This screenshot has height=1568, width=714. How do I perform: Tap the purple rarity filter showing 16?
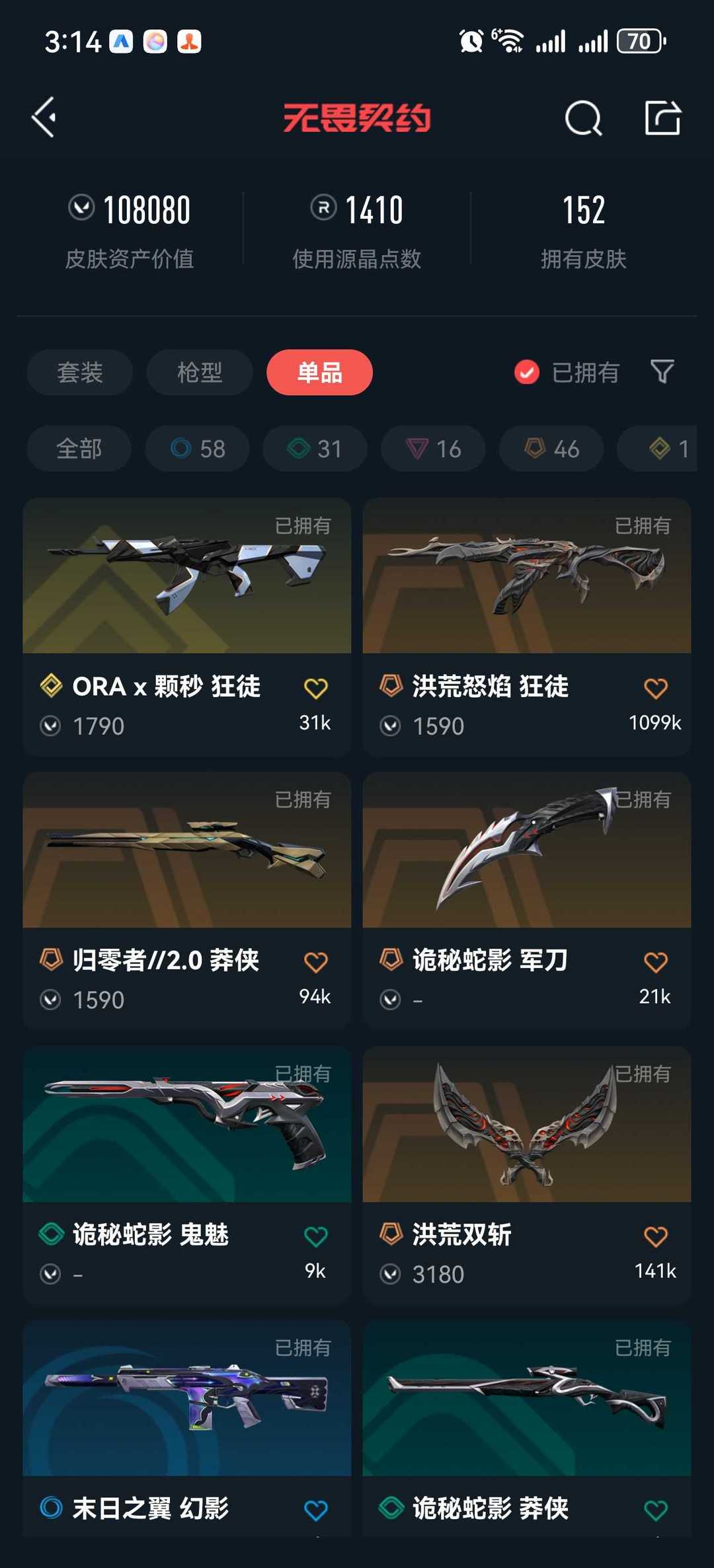pos(432,449)
